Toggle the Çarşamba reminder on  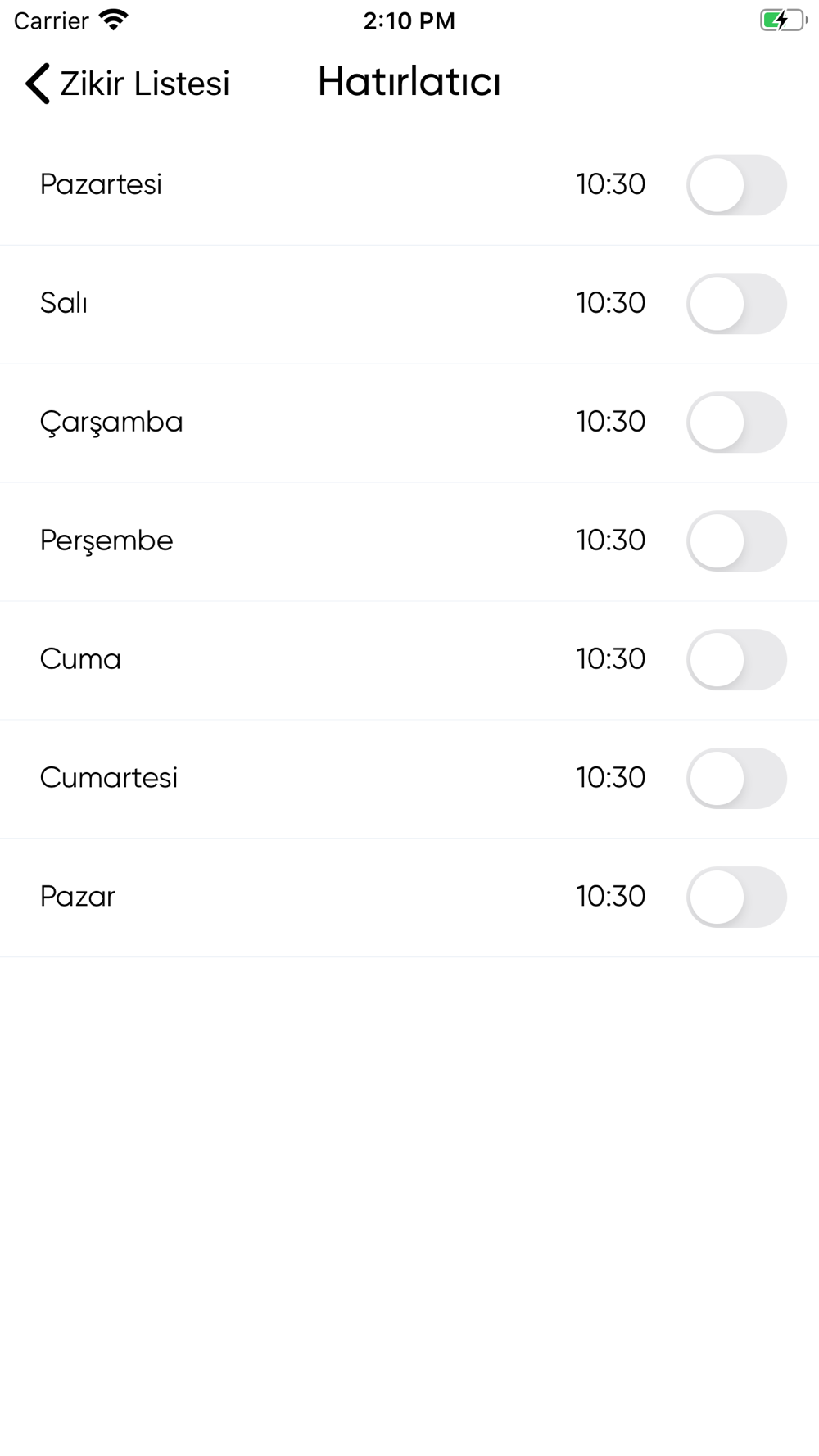[736, 423]
